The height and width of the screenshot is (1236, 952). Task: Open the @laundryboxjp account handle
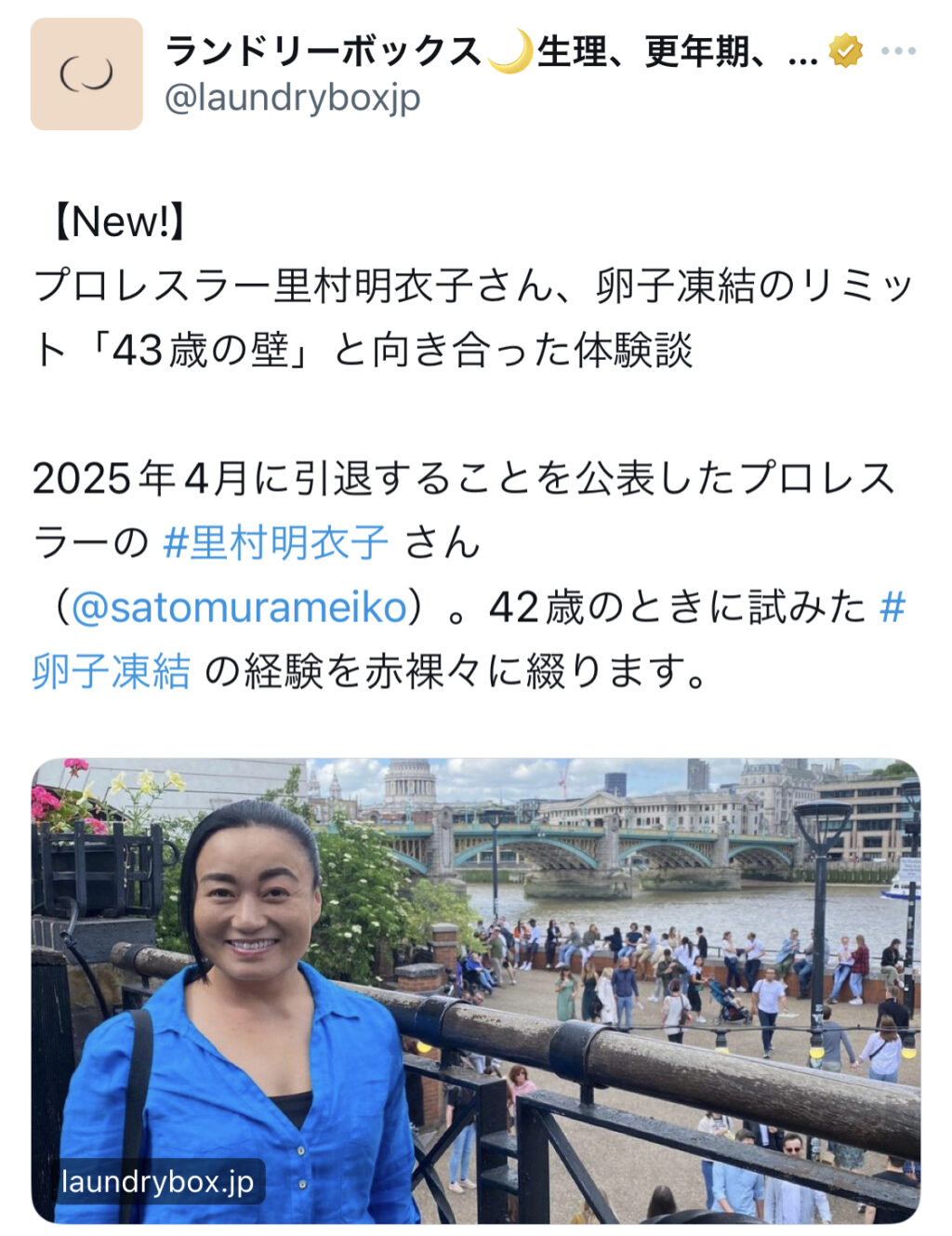(292, 97)
